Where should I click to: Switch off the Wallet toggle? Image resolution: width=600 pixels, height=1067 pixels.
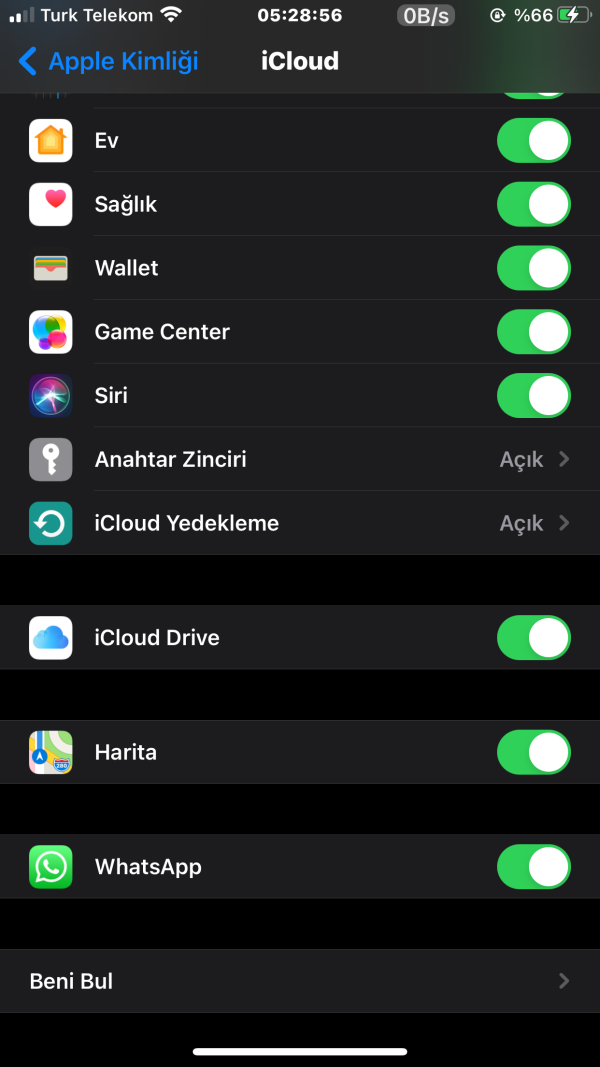[x=533, y=268]
